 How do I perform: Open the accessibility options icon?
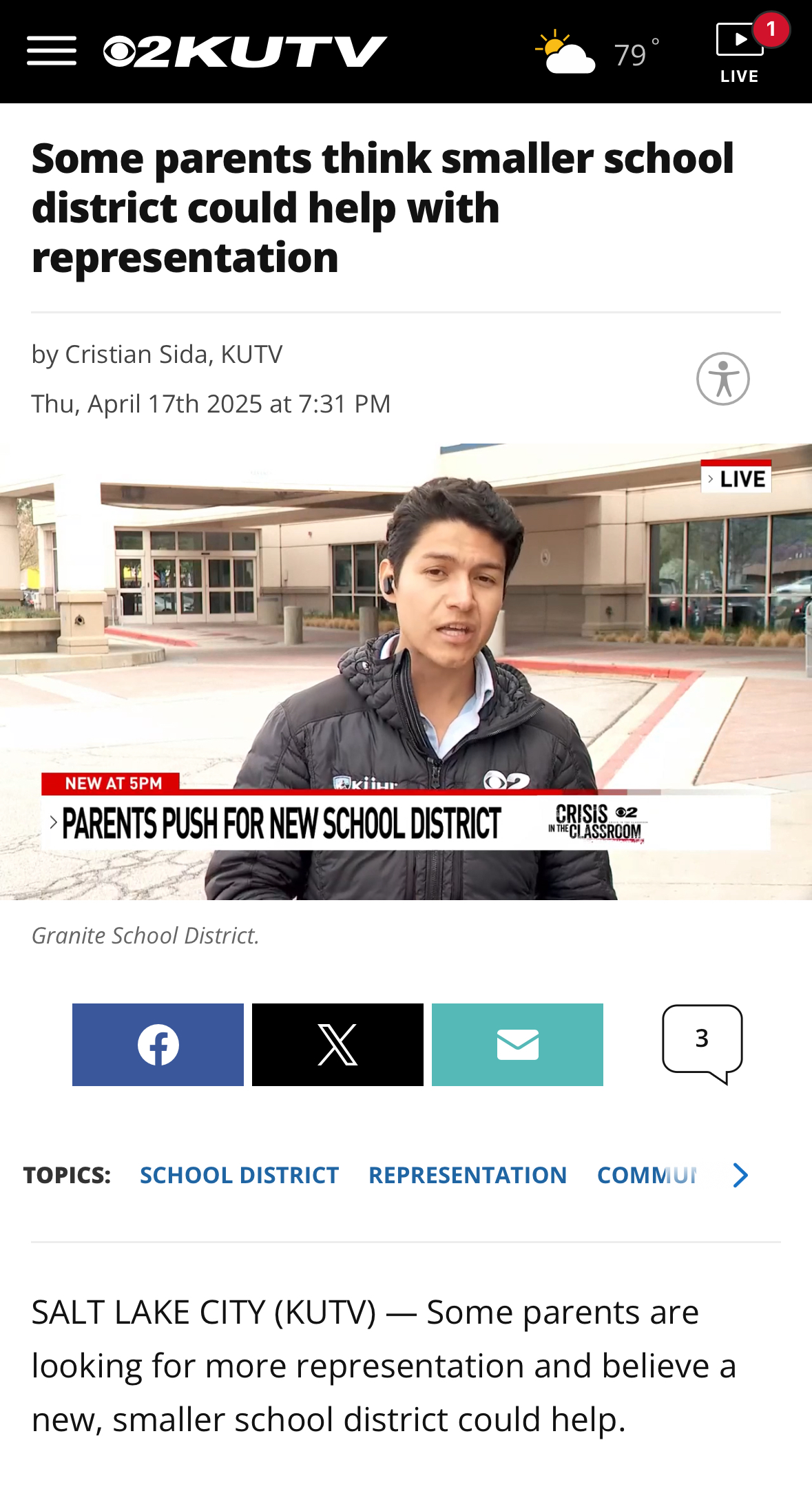pos(722,379)
